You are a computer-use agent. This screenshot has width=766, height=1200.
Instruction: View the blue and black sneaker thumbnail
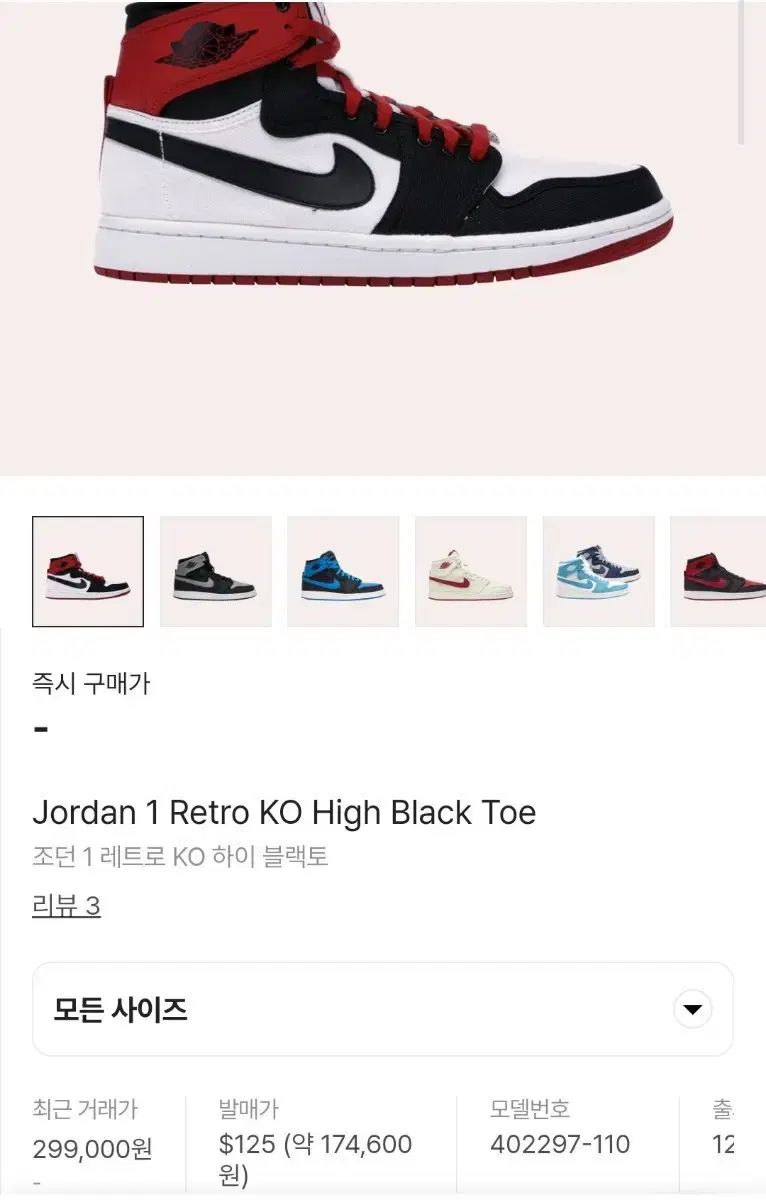pos(343,572)
